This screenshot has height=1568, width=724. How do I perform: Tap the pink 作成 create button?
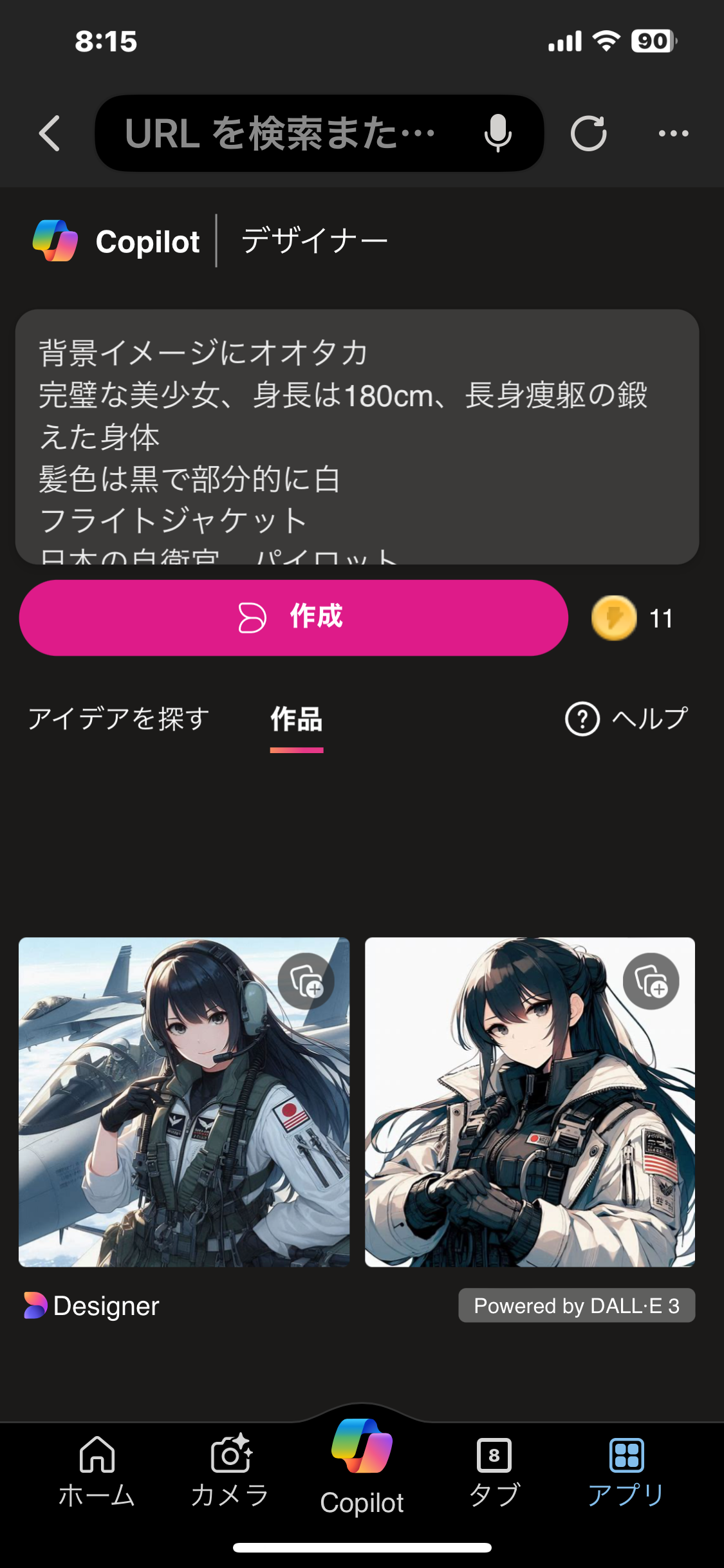(293, 618)
